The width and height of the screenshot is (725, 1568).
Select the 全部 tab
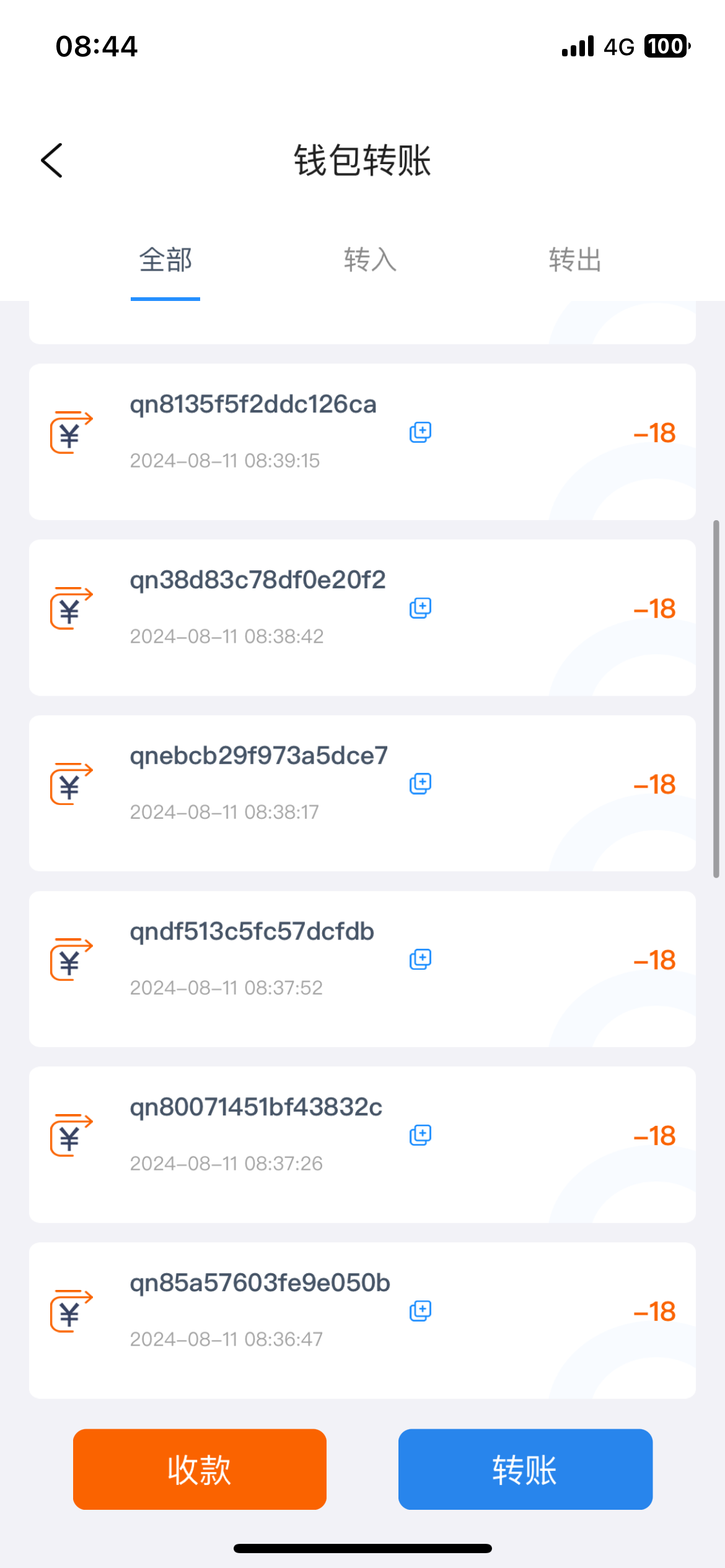(x=165, y=260)
